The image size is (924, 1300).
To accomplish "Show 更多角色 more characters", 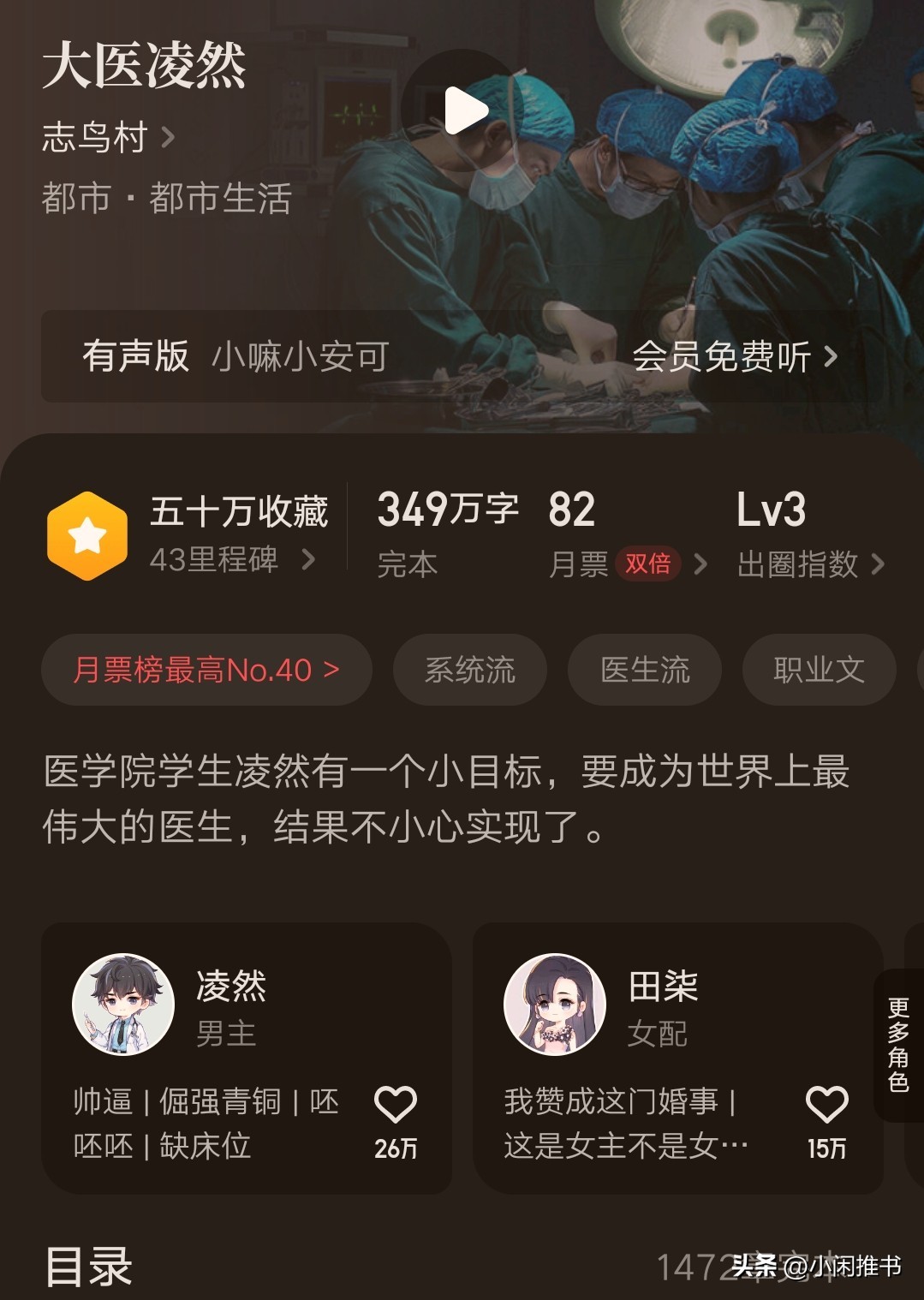I will [x=898, y=1045].
